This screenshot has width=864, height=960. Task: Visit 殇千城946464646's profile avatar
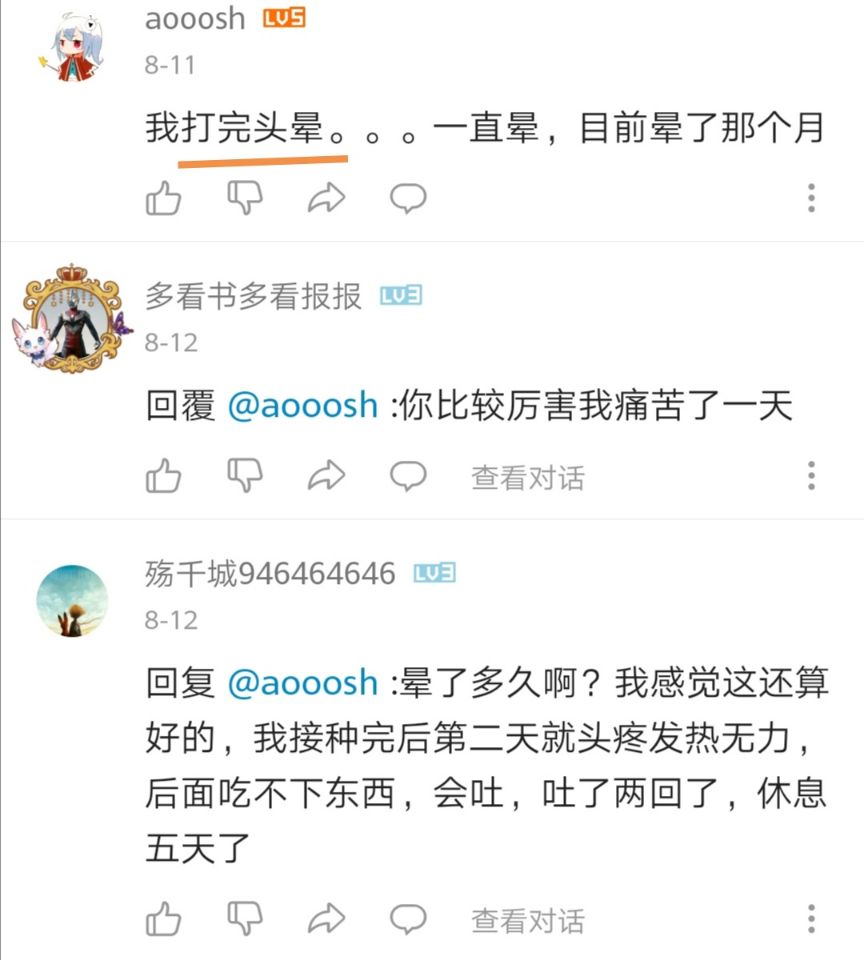pyautogui.click(x=72, y=601)
